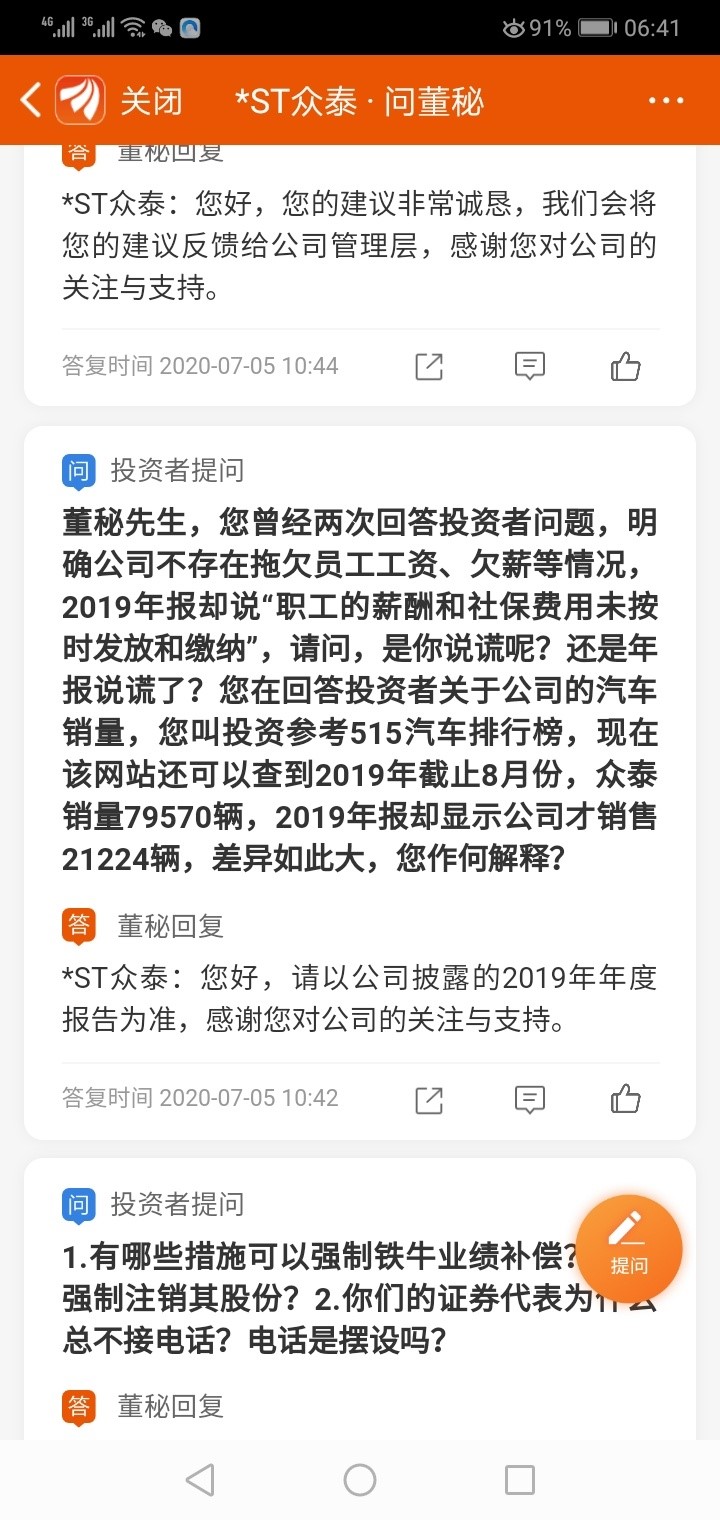The height and width of the screenshot is (1520, 720).
Task: Like the first 董秘回复 answer
Action: tap(625, 367)
